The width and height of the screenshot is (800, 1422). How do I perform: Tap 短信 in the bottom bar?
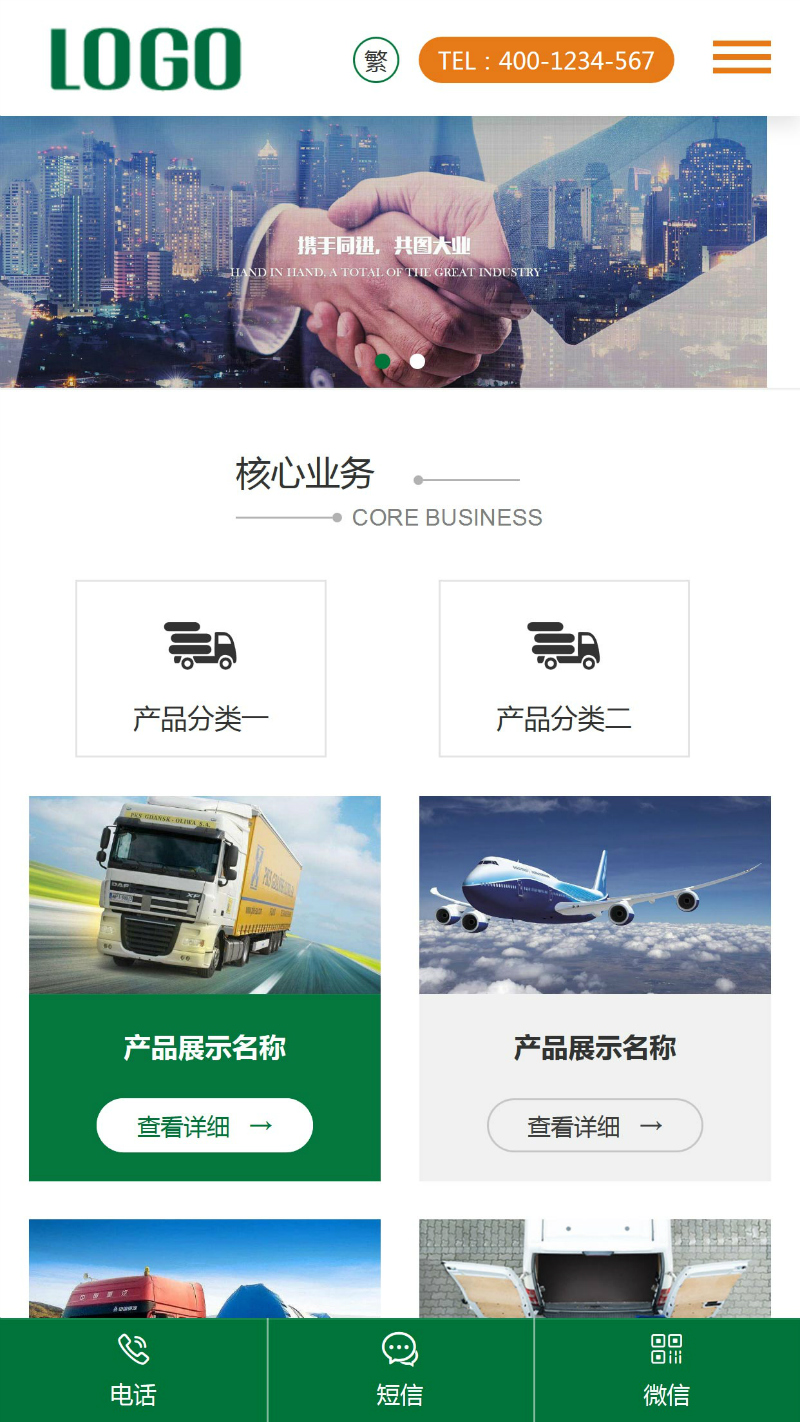[400, 1370]
